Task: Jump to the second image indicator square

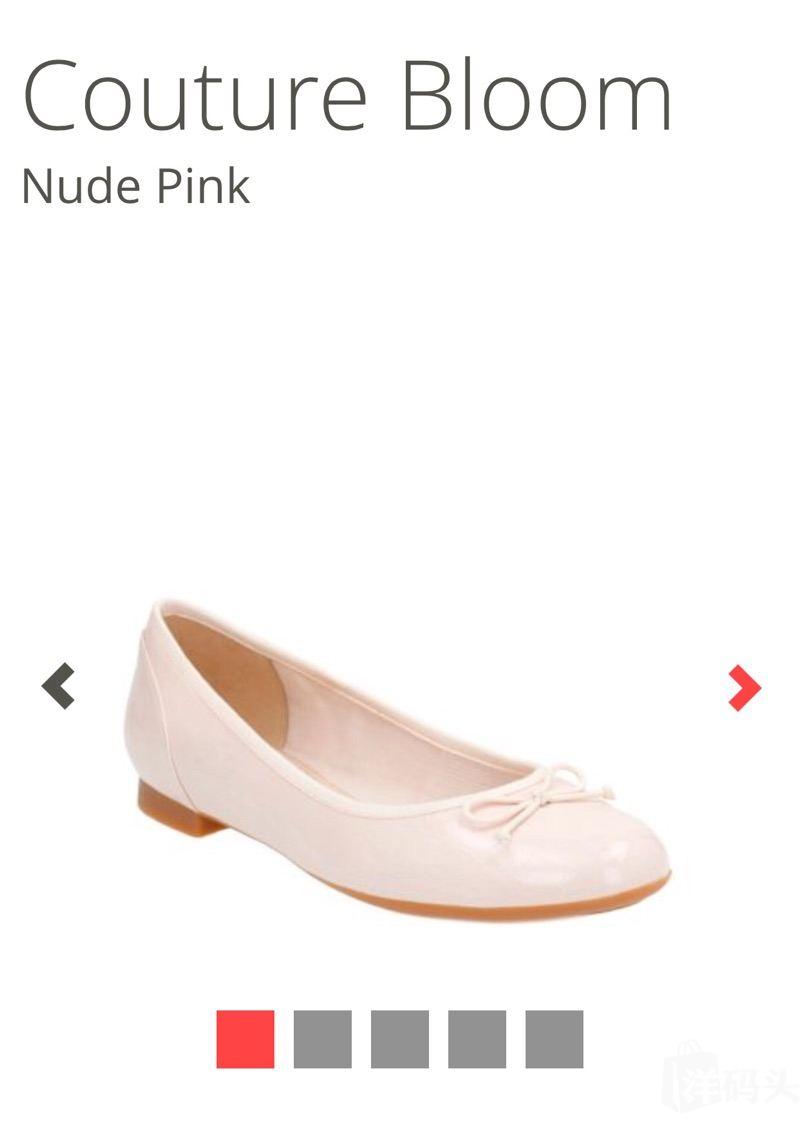Action: tap(322, 1039)
